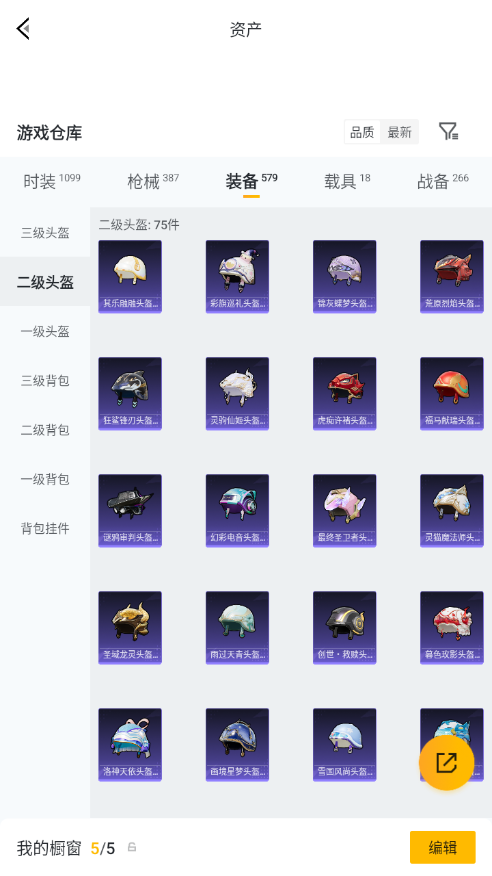Sort the warehouse by 最新
The height and width of the screenshot is (876, 492).
click(x=399, y=132)
